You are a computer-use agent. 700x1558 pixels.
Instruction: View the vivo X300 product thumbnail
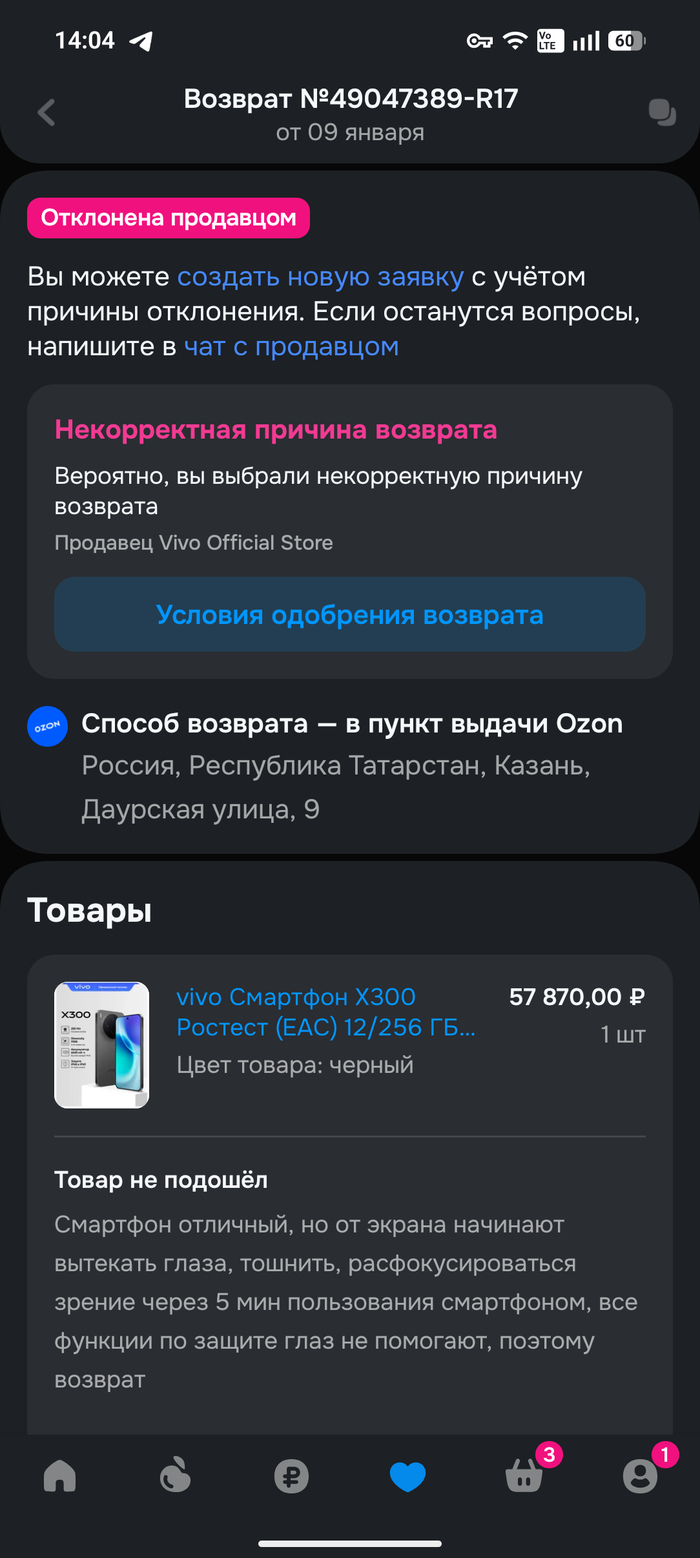(x=102, y=1045)
